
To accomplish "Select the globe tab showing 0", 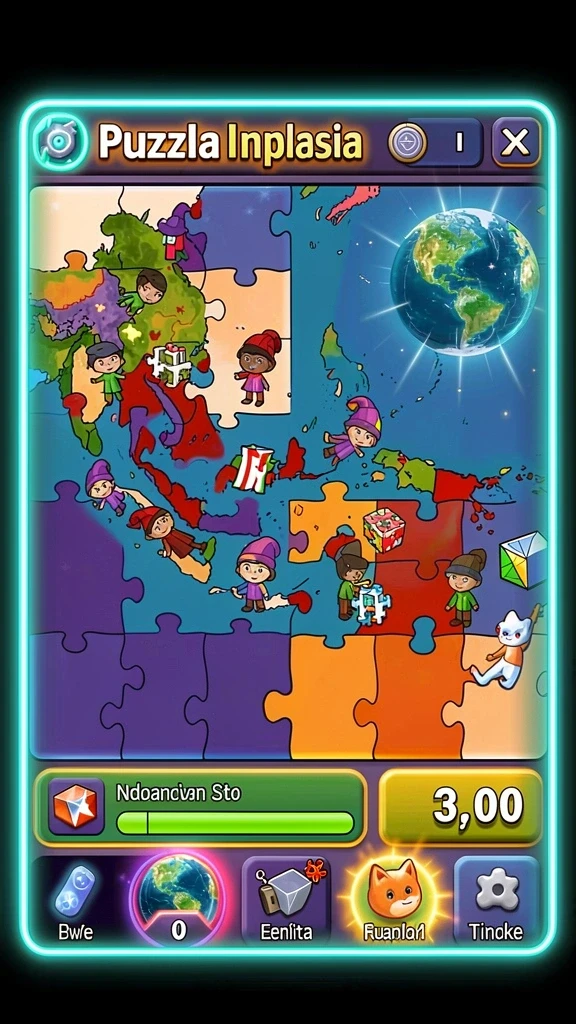I will [178, 899].
